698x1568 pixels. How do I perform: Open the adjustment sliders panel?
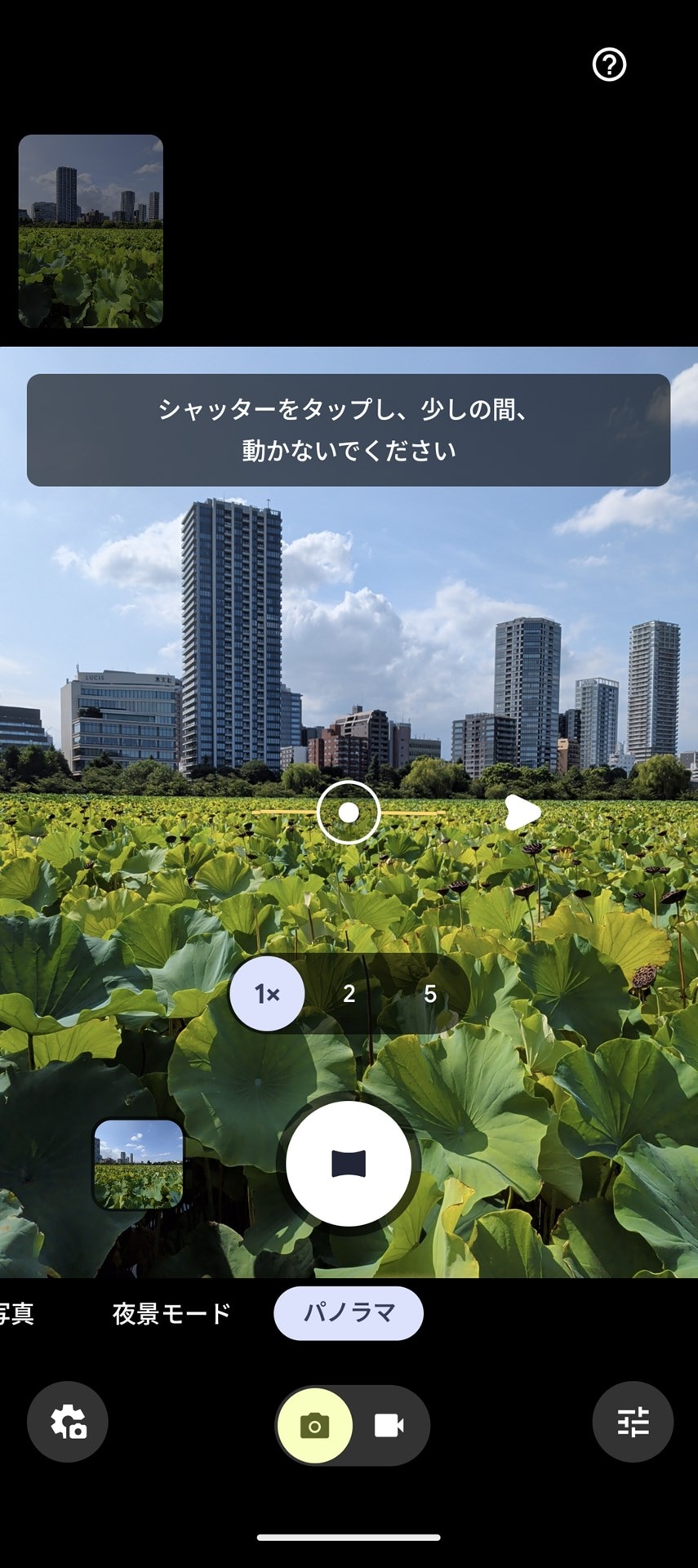point(633,1422)
